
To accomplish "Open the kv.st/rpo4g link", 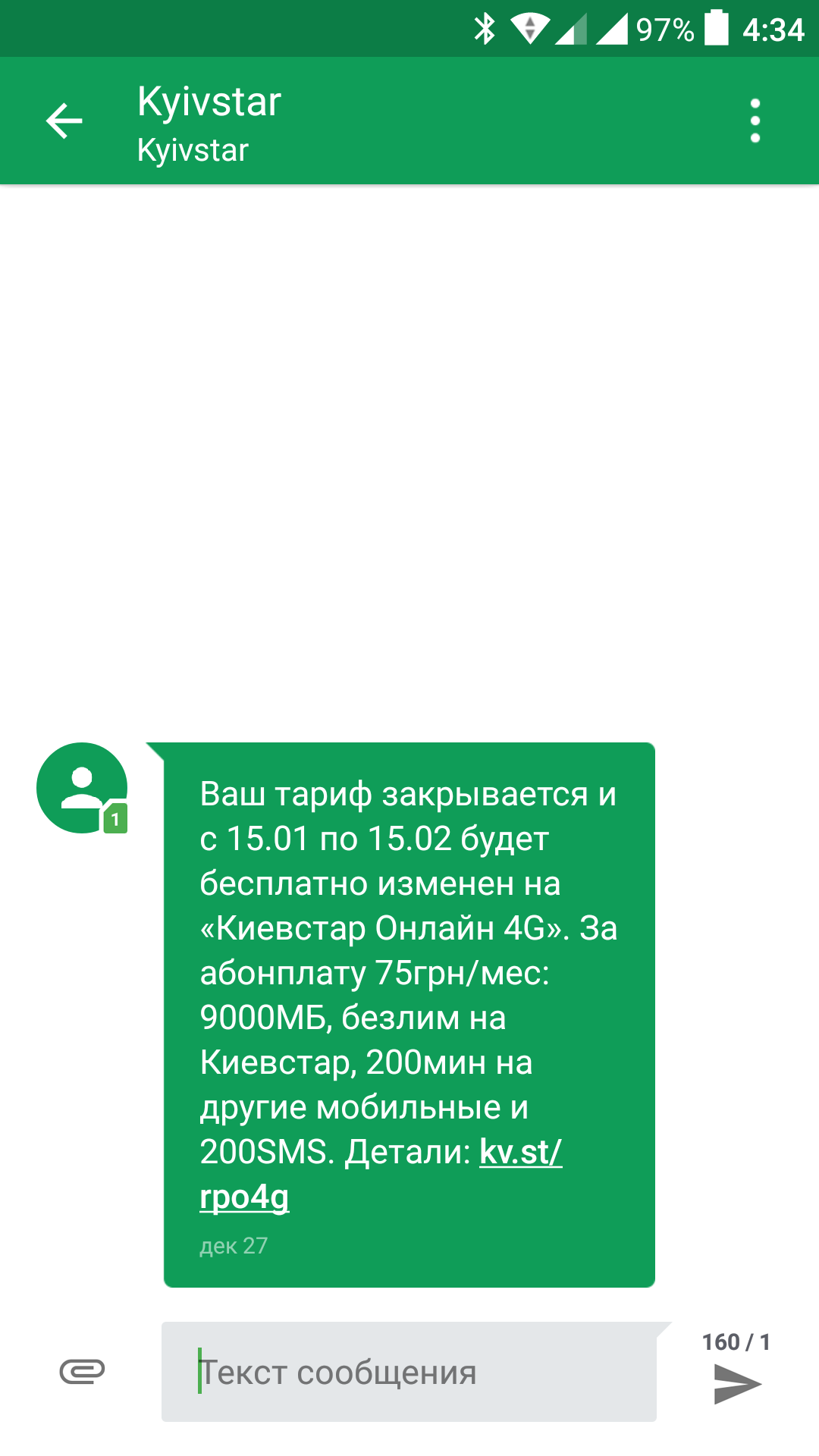I will click(x=520, y=1152).
